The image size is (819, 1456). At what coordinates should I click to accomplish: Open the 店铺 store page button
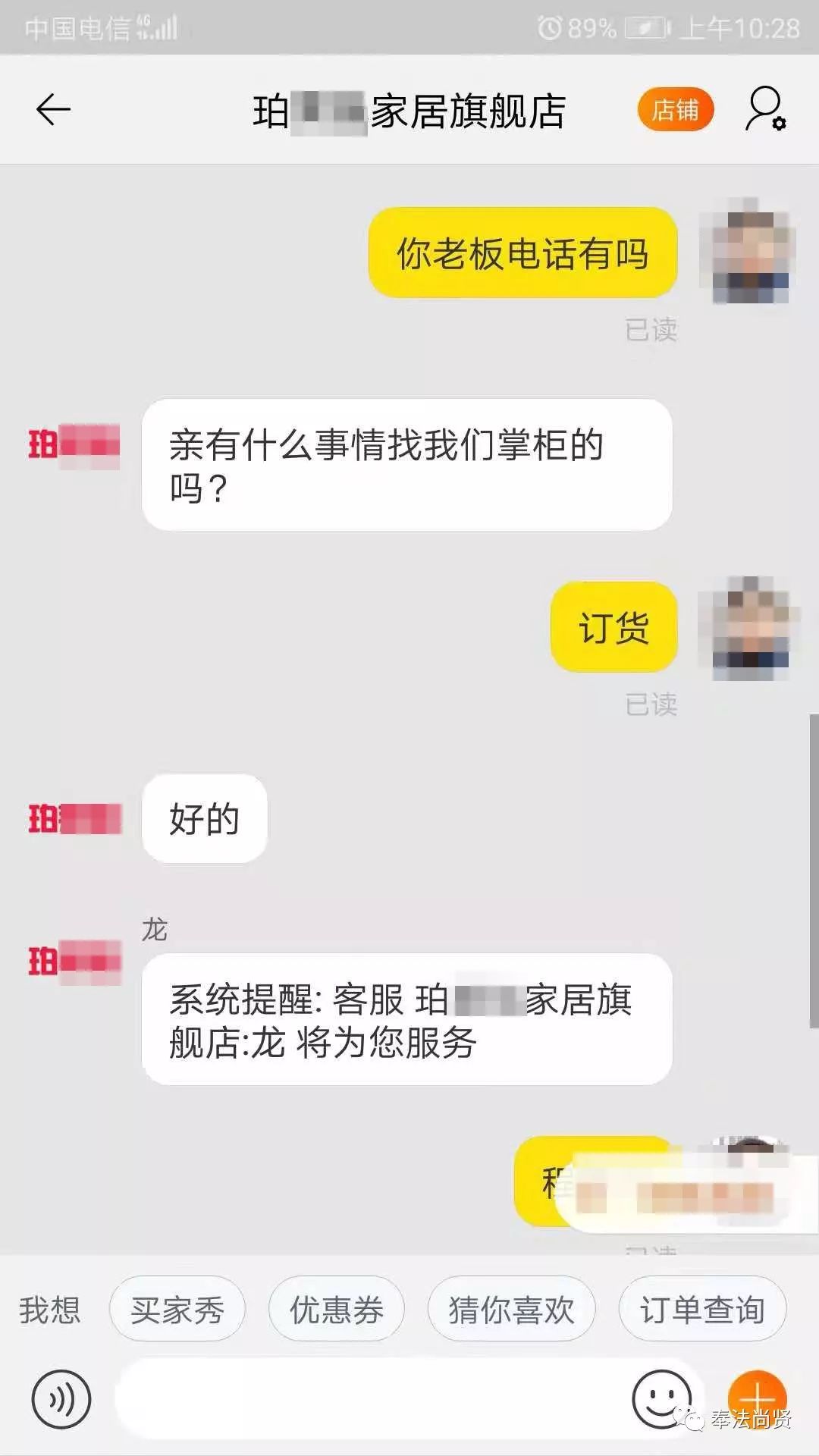[x=675, y=111]
